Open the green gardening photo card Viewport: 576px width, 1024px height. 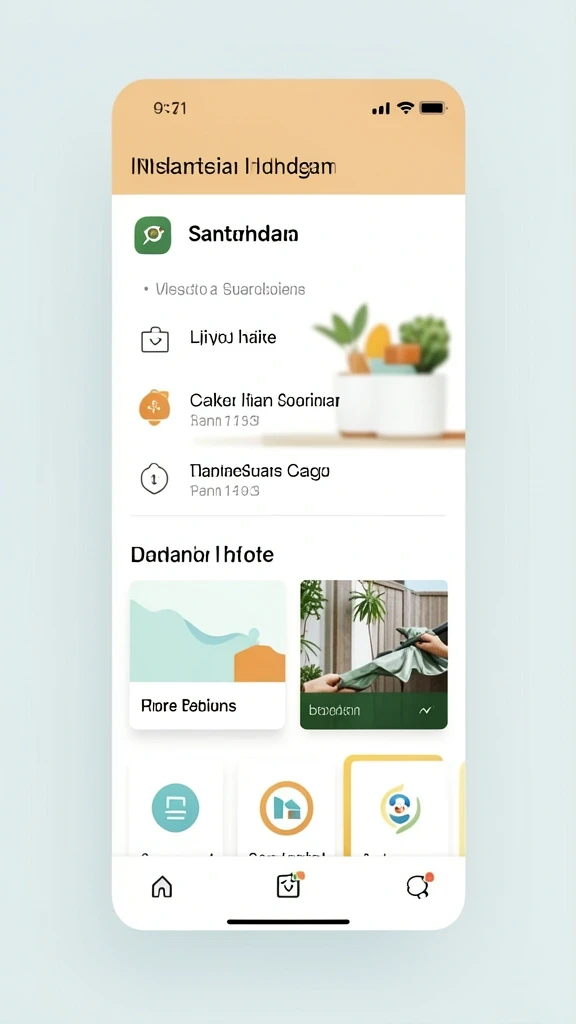(374, 654)
